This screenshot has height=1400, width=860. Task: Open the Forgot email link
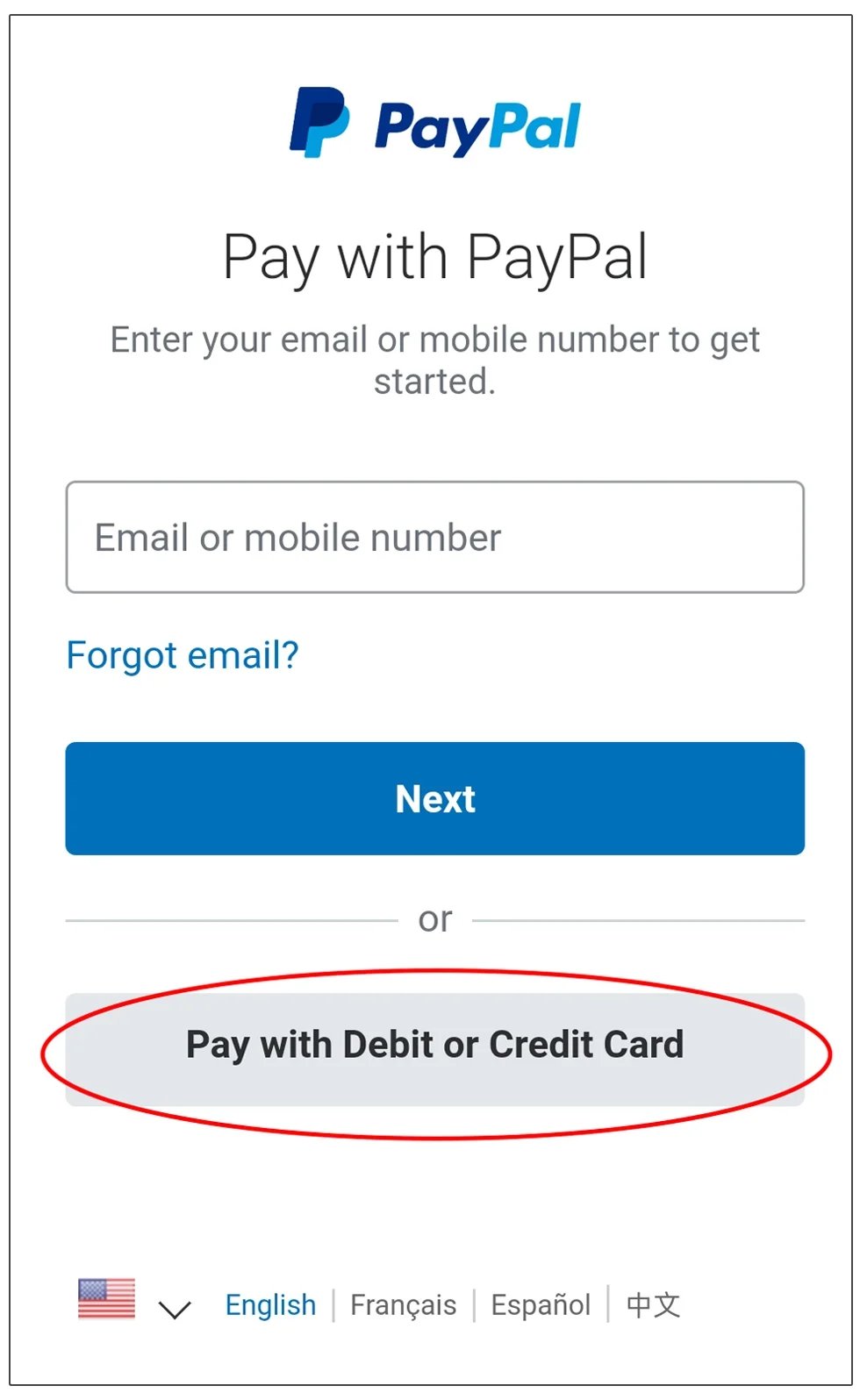(183, 655)
